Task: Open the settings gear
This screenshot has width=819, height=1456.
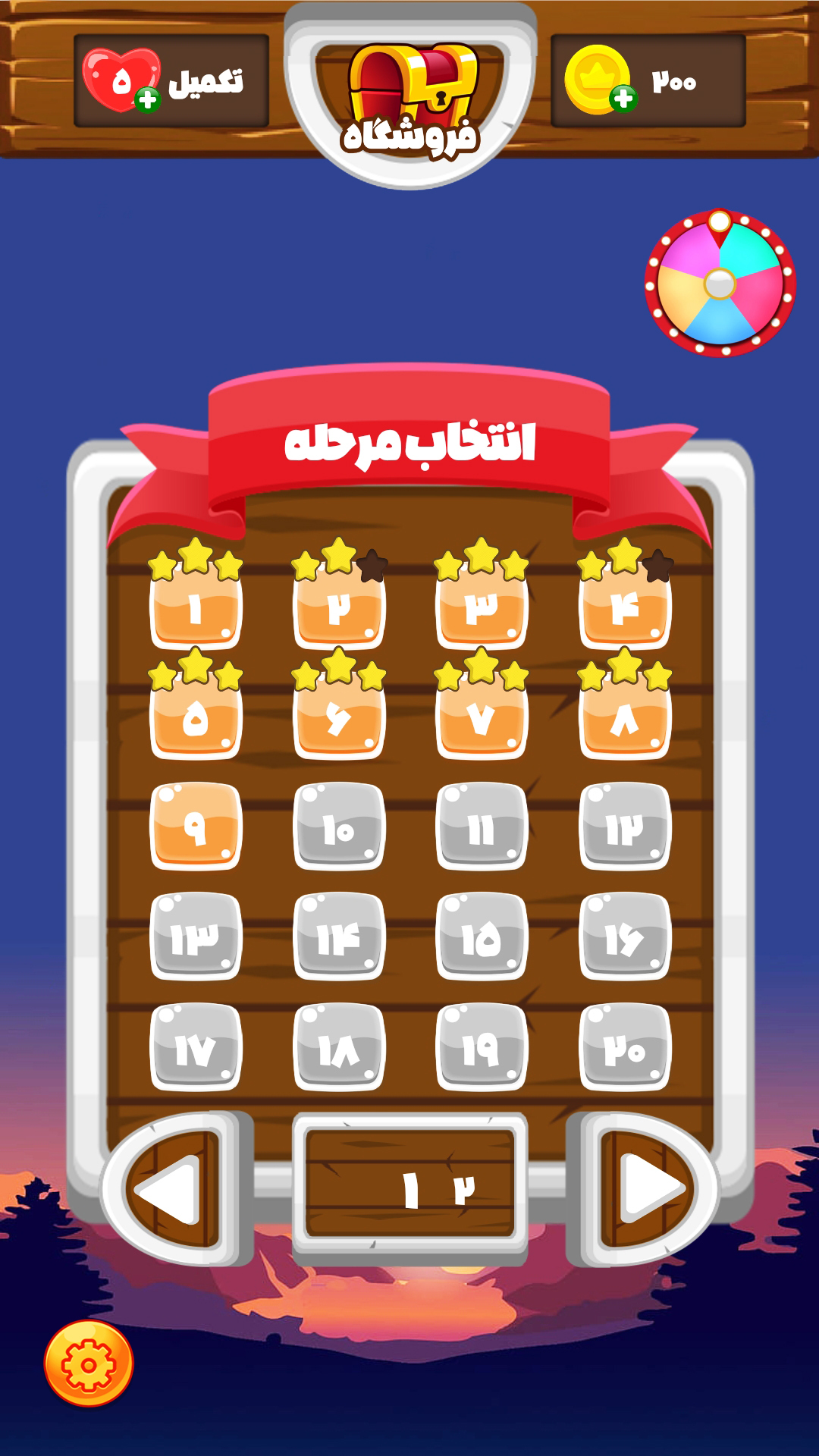Action: click(89, 1363)
